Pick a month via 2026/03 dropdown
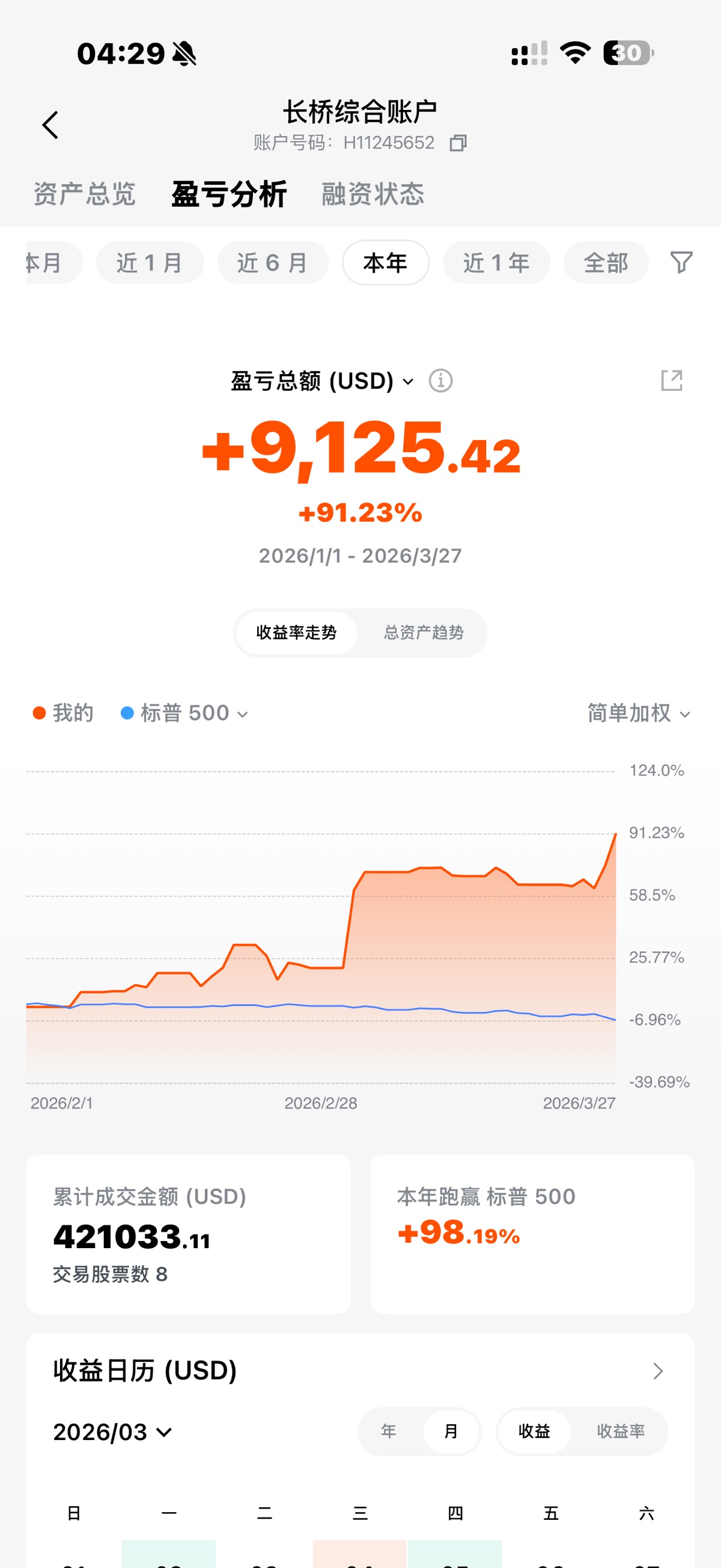Screen dimensions: 721x1568 (112, 1432)
